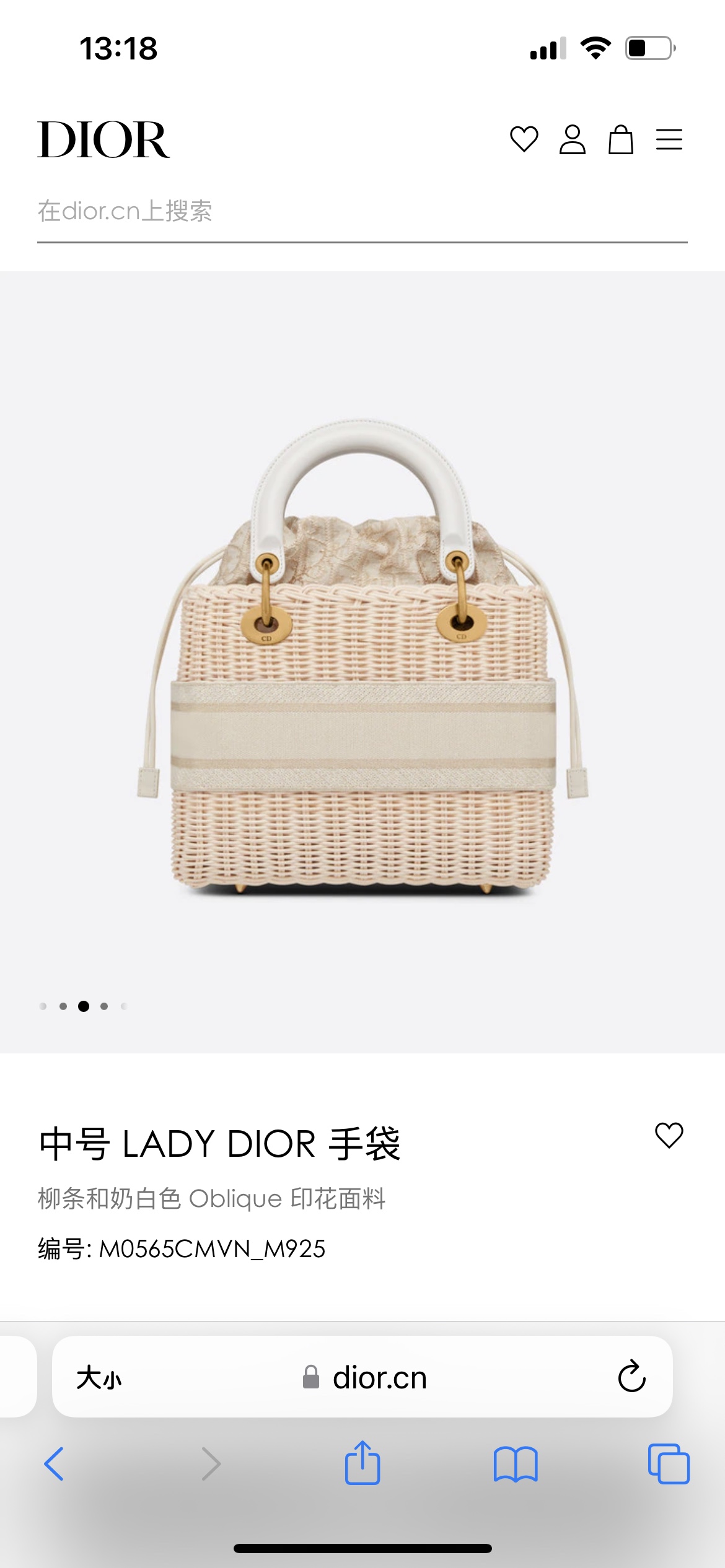This screenshot has height=1568, width=725.
Task: Open the hamburger menu
Action: tap(669, 139)
